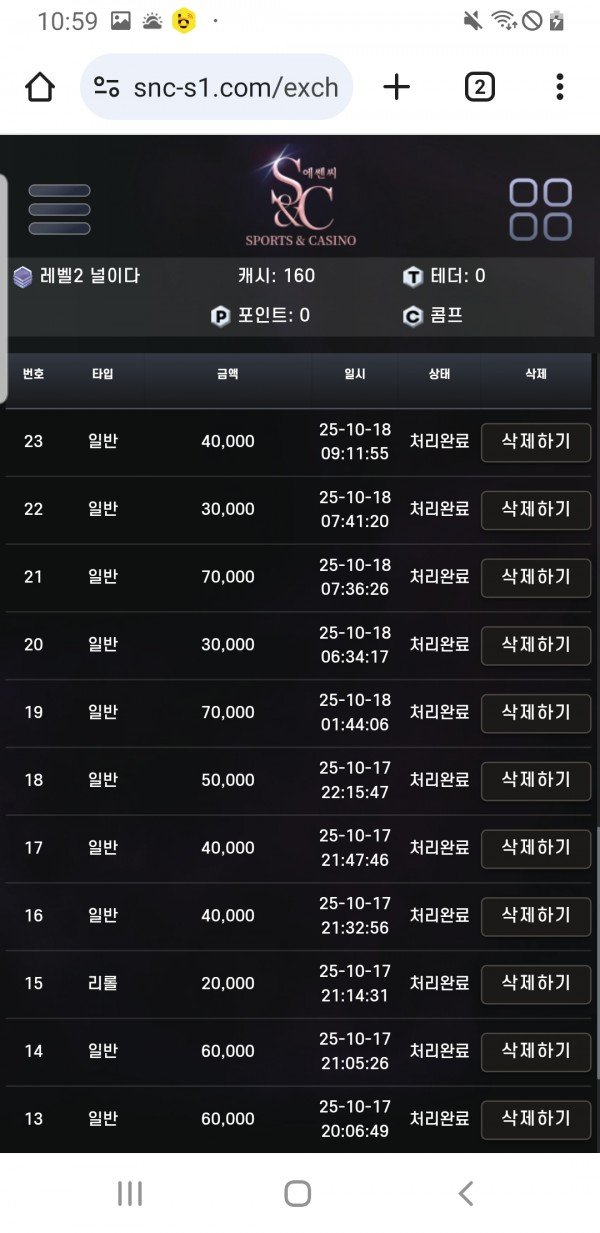
Task: Remove record number 14
Action: (535, 1052)
